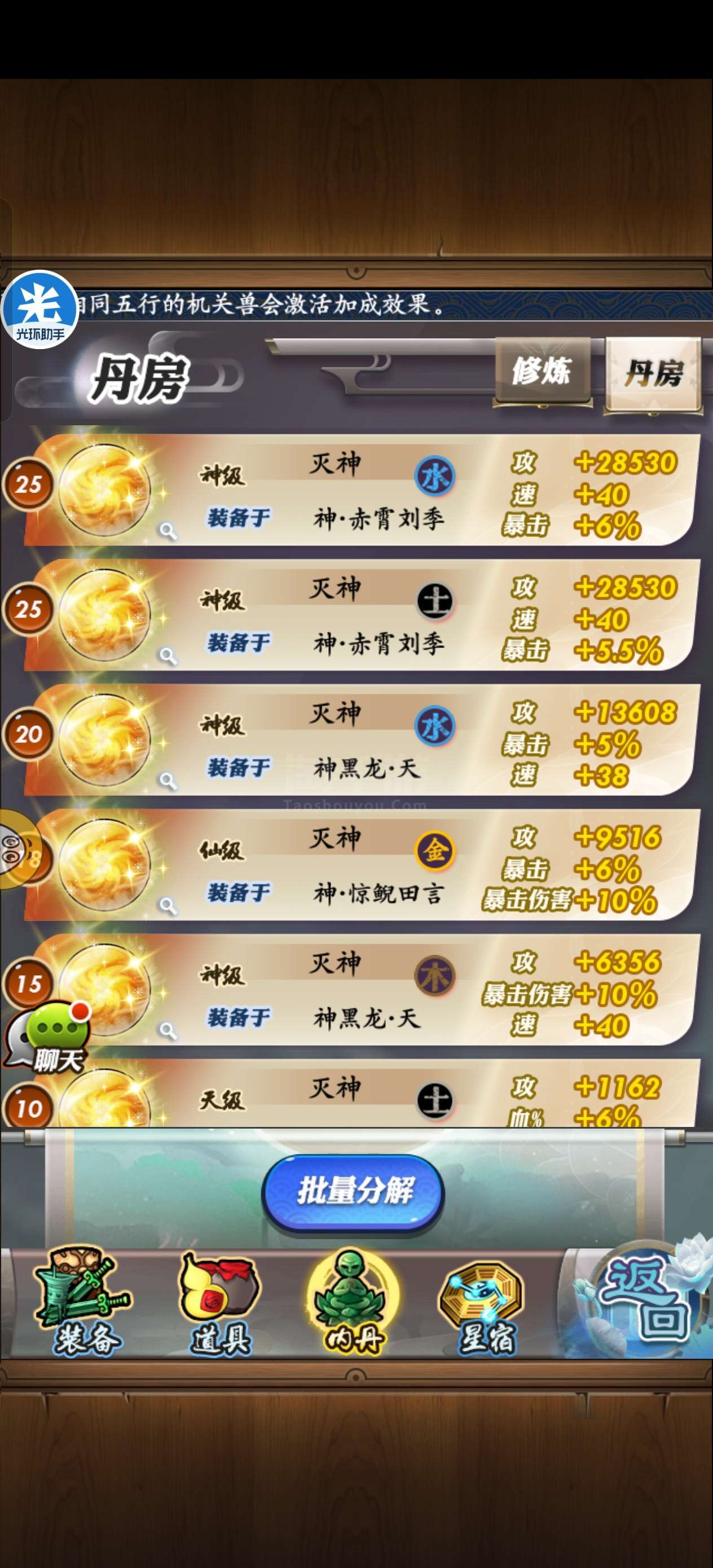
Task: Select the level 20 灭神 on 神黑龙·天
Action: tap(359, 740)
